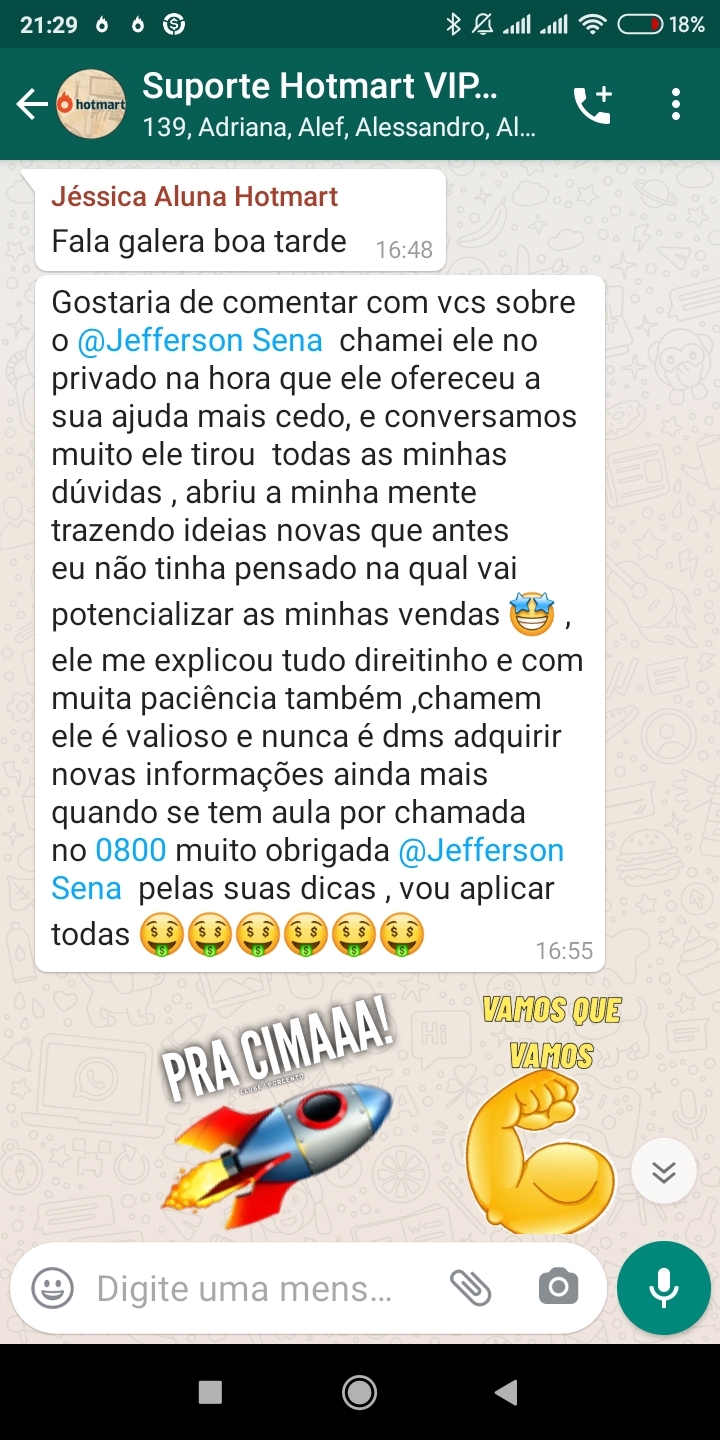Screen dimensions: 720x1440
Task: Attach a file with the paperclip
Action: [470, 1288]
